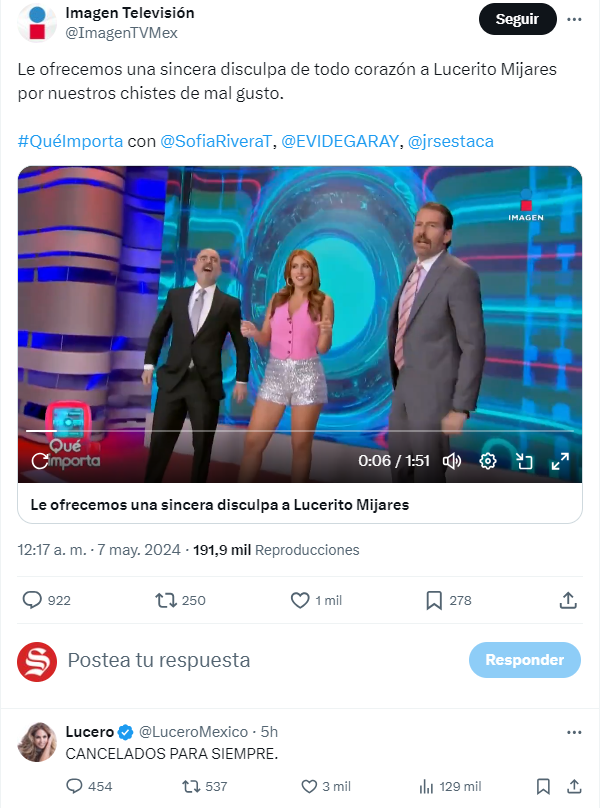This screenshot has width=601, height=808.
Task: Switch video to picture-in-picture mode
Action: point(524,461)
